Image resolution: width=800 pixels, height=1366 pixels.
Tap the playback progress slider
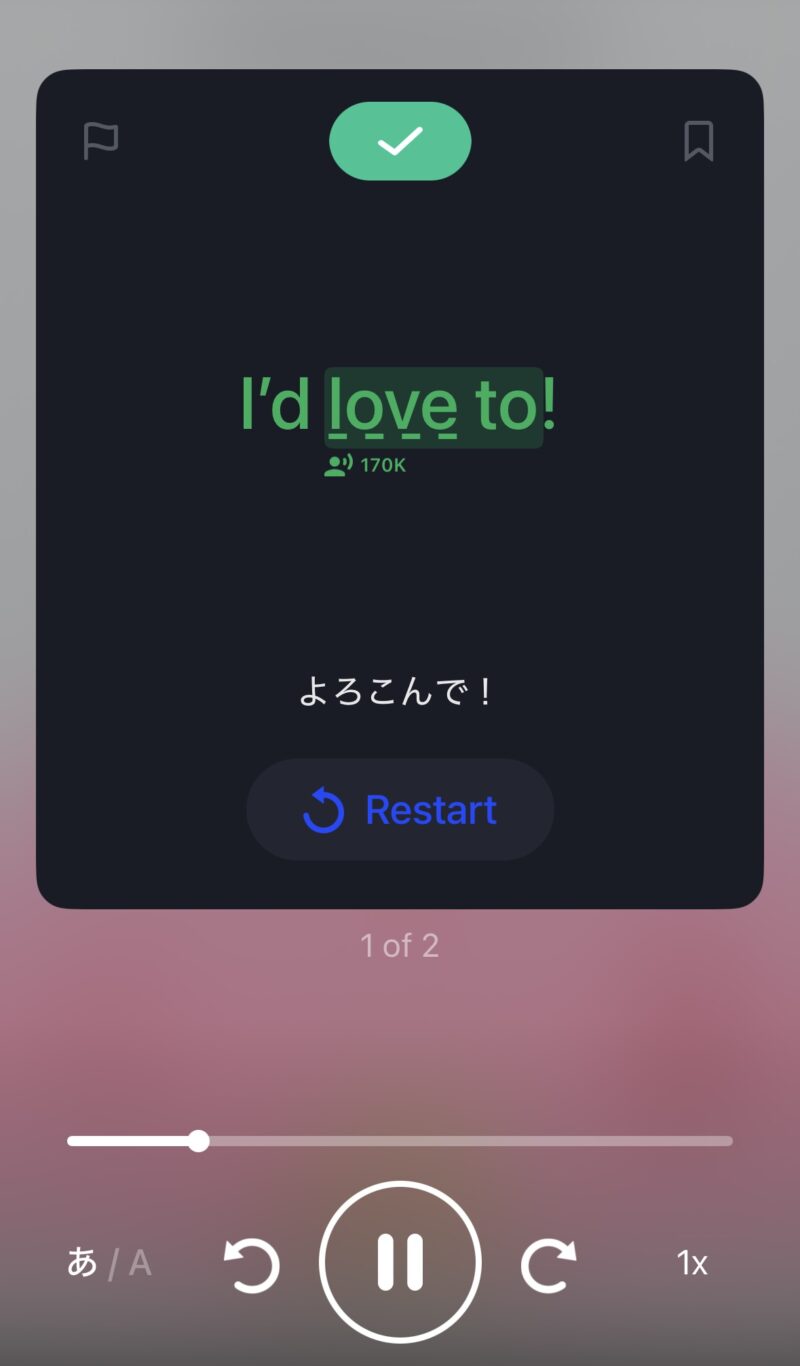pyautogui.click(x=400, y=1141)
